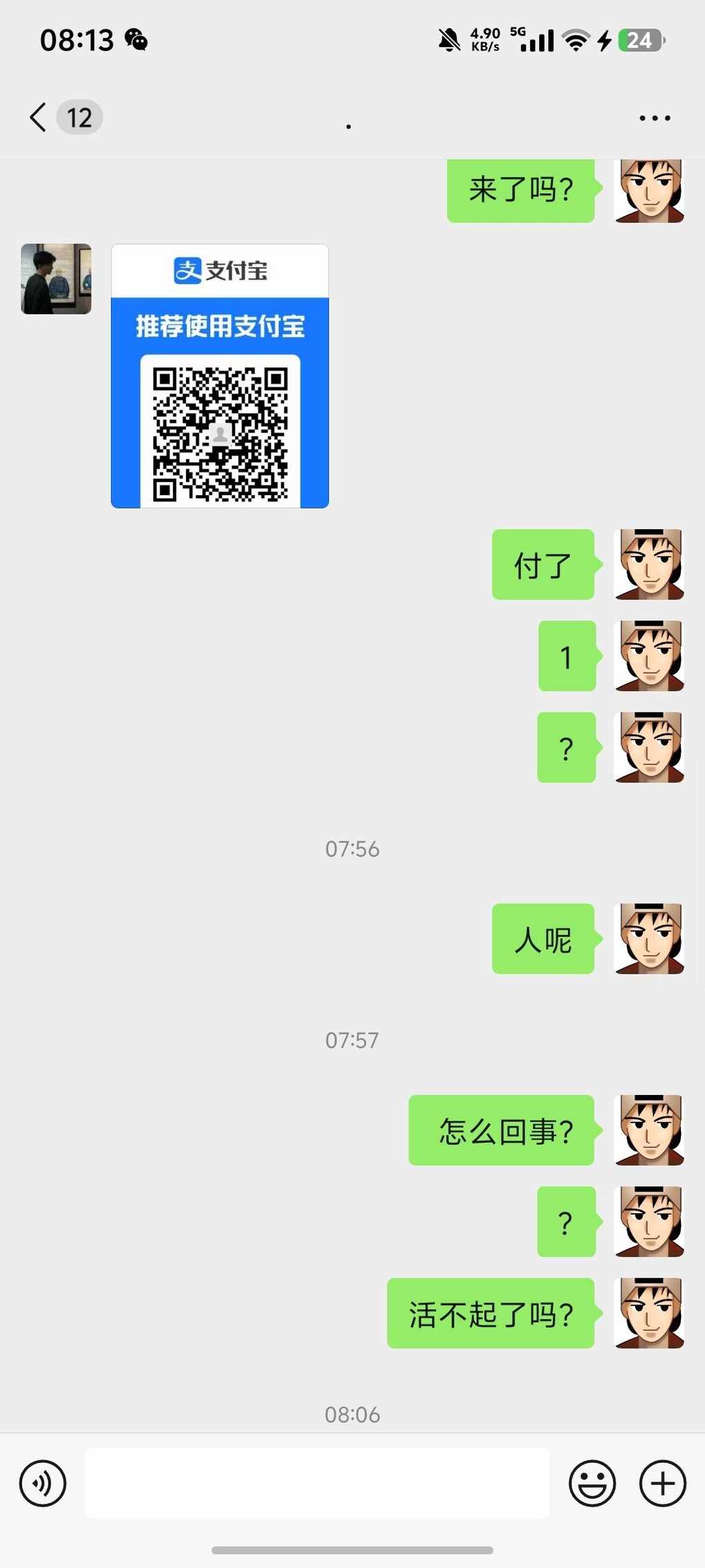Tap the contact's avatar beside the QR image
Viewport: 705px width, 1568px height.
[x=56, y=279]
